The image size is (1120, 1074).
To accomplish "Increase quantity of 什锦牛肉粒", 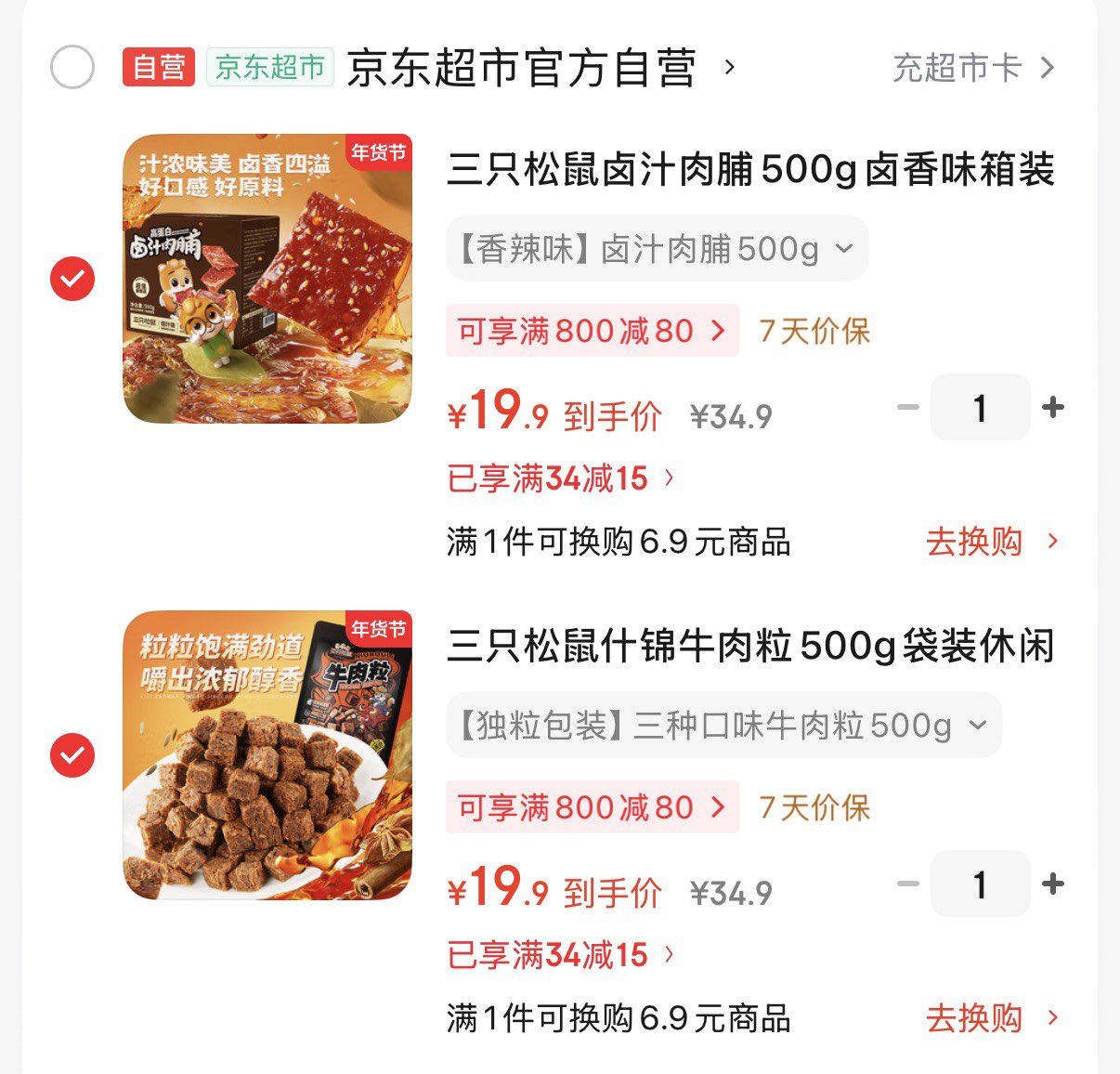I will coord(1053,884).
